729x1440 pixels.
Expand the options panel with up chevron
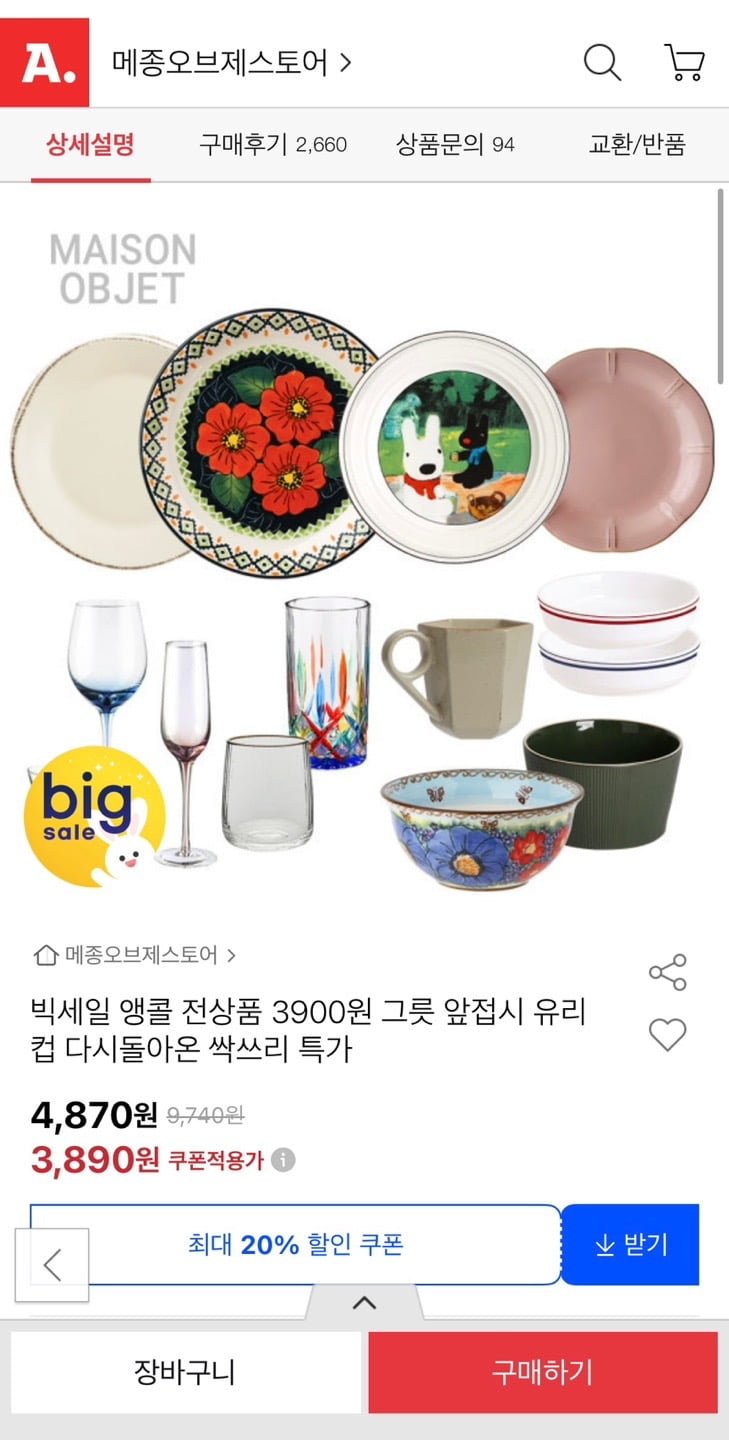point(364,1302)
